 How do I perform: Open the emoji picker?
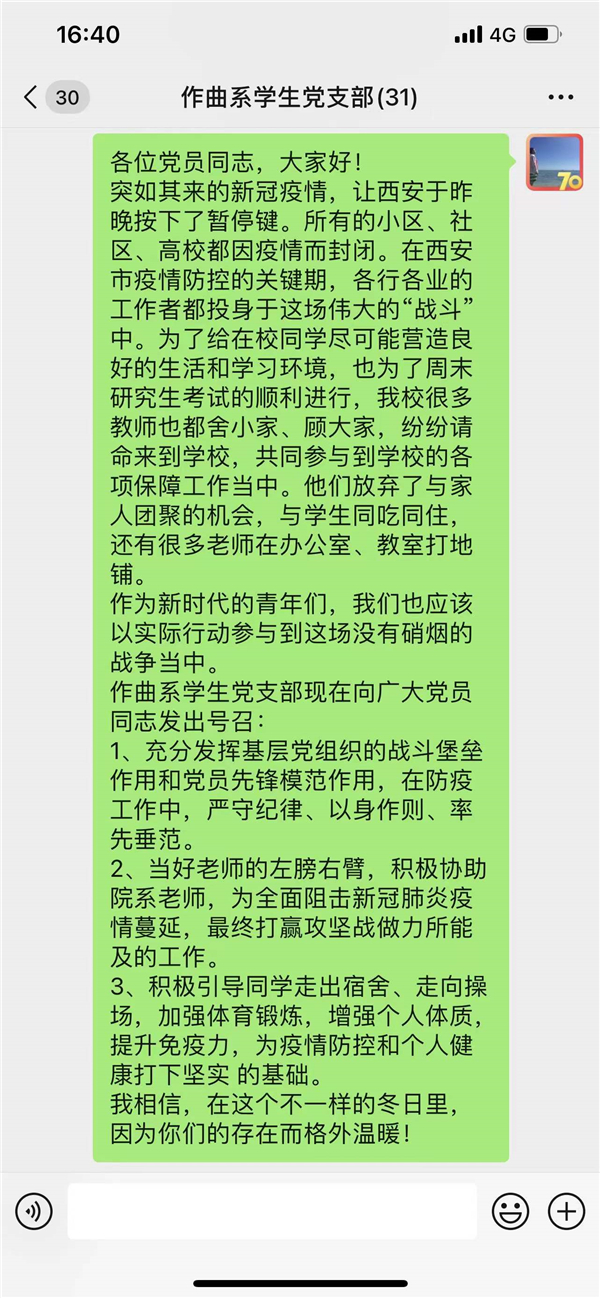pyautogui.click(x=511, y=1211)
